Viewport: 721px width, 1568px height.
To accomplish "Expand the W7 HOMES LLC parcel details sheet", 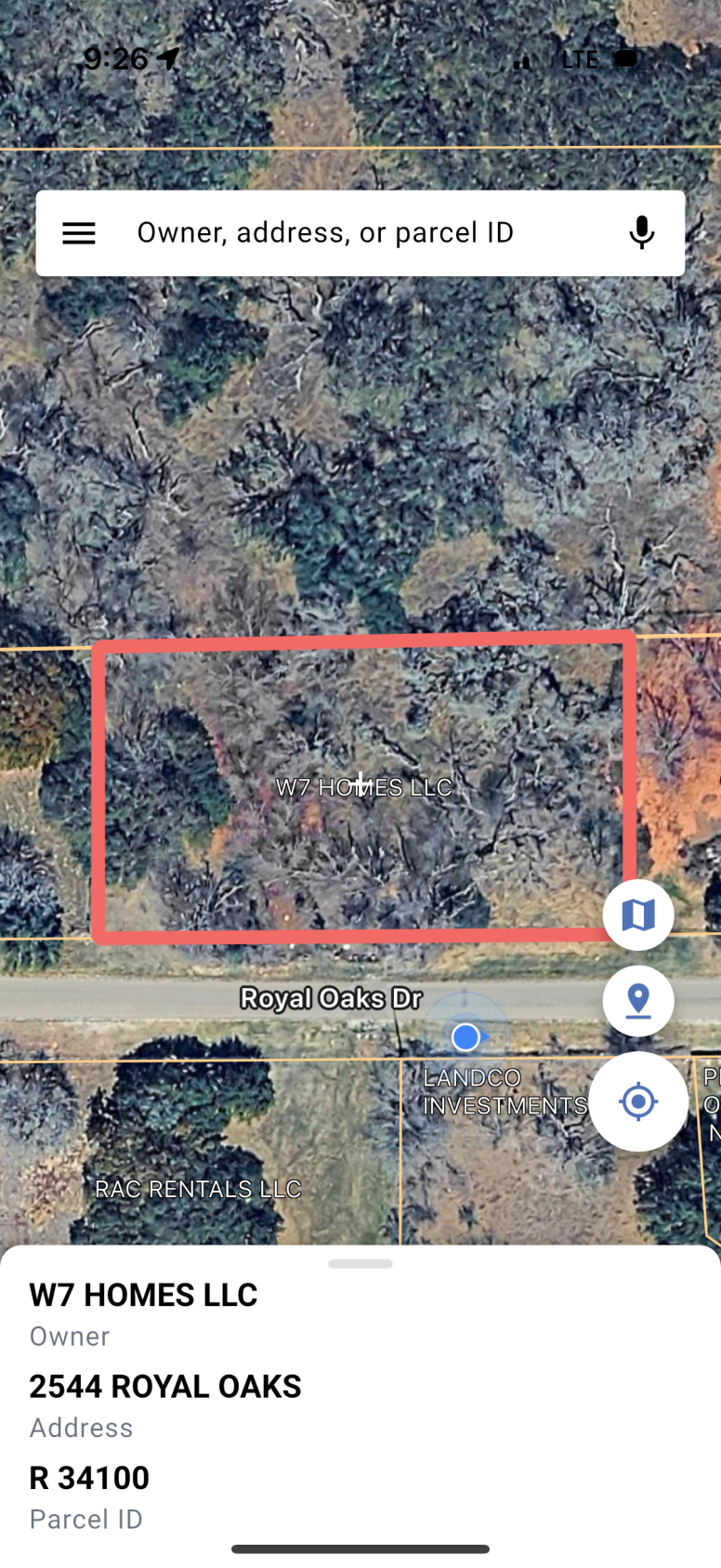I will coord(360,1264).
